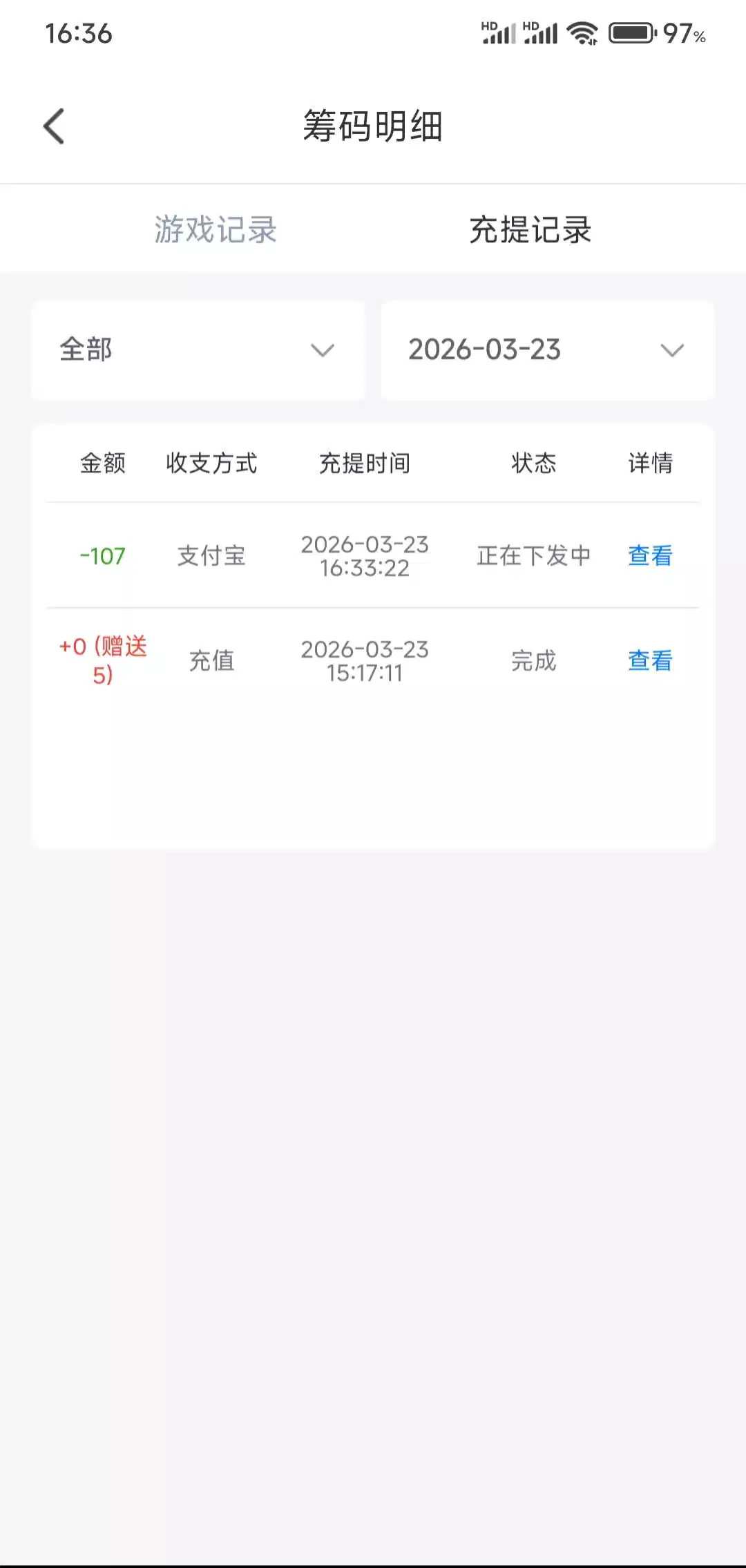Expand the 全部 type filter dropdown
The width and height of the screenshot is (746, 1568).
click(198, 350)
